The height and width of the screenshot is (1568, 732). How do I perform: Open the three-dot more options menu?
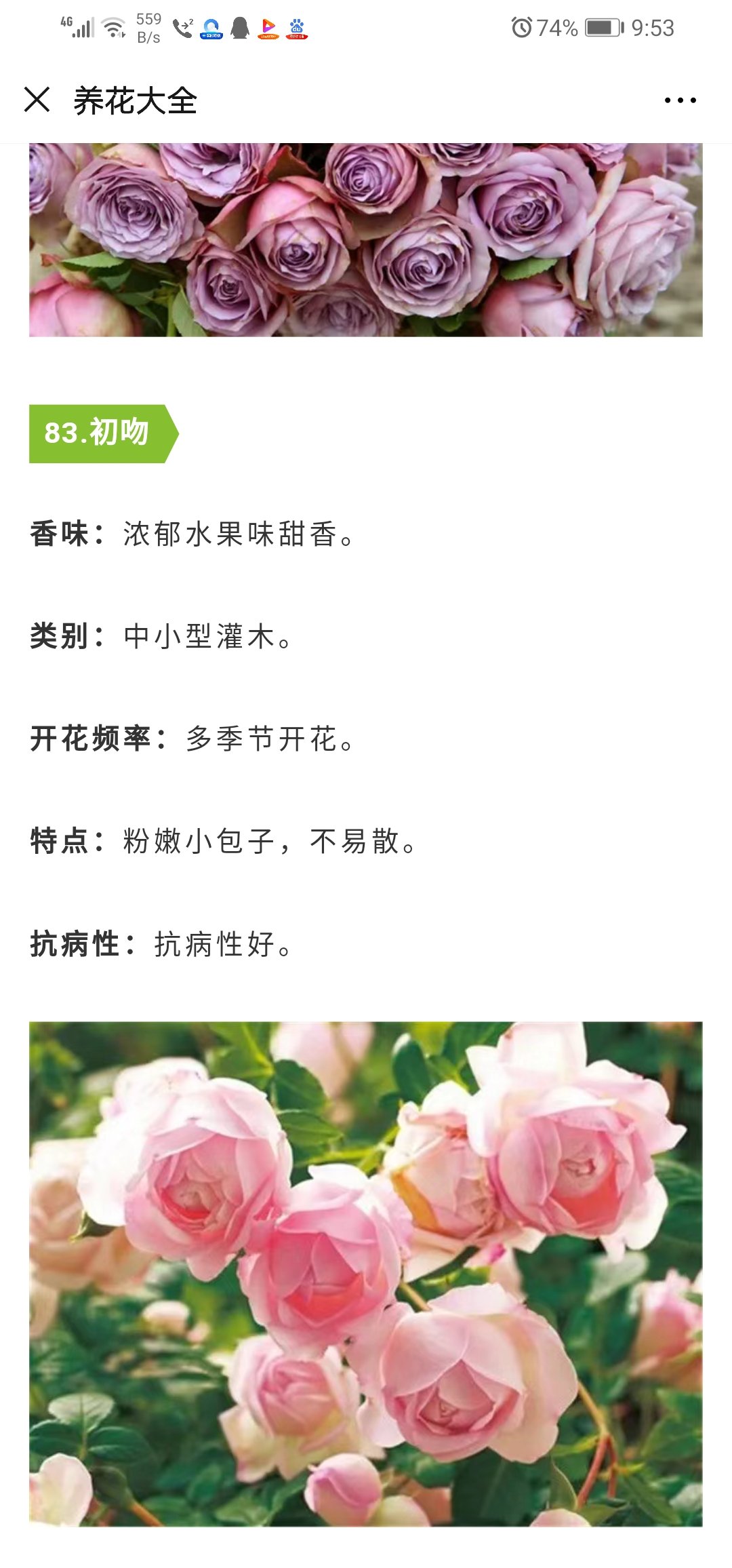coord(680,100)
